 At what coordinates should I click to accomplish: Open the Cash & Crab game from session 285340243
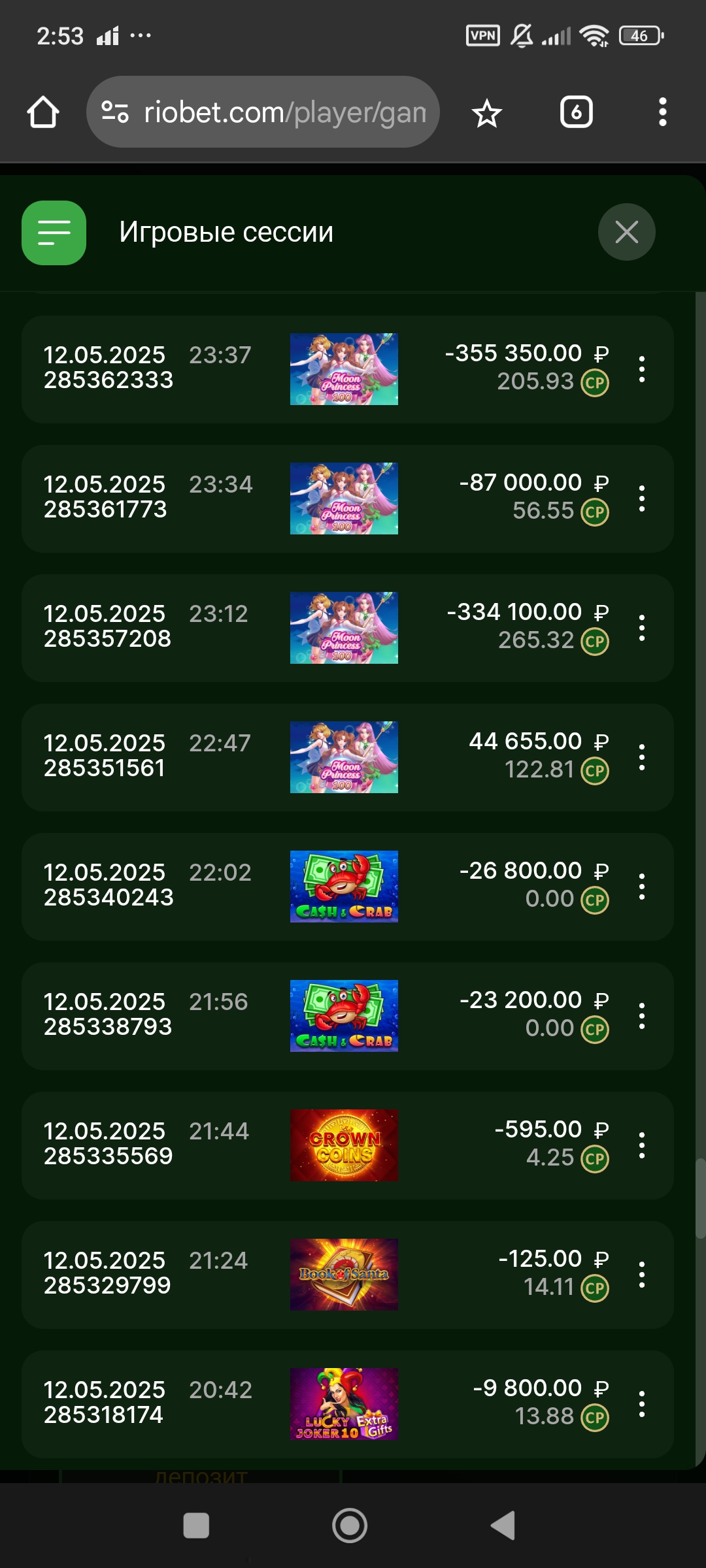coord(344,887)
